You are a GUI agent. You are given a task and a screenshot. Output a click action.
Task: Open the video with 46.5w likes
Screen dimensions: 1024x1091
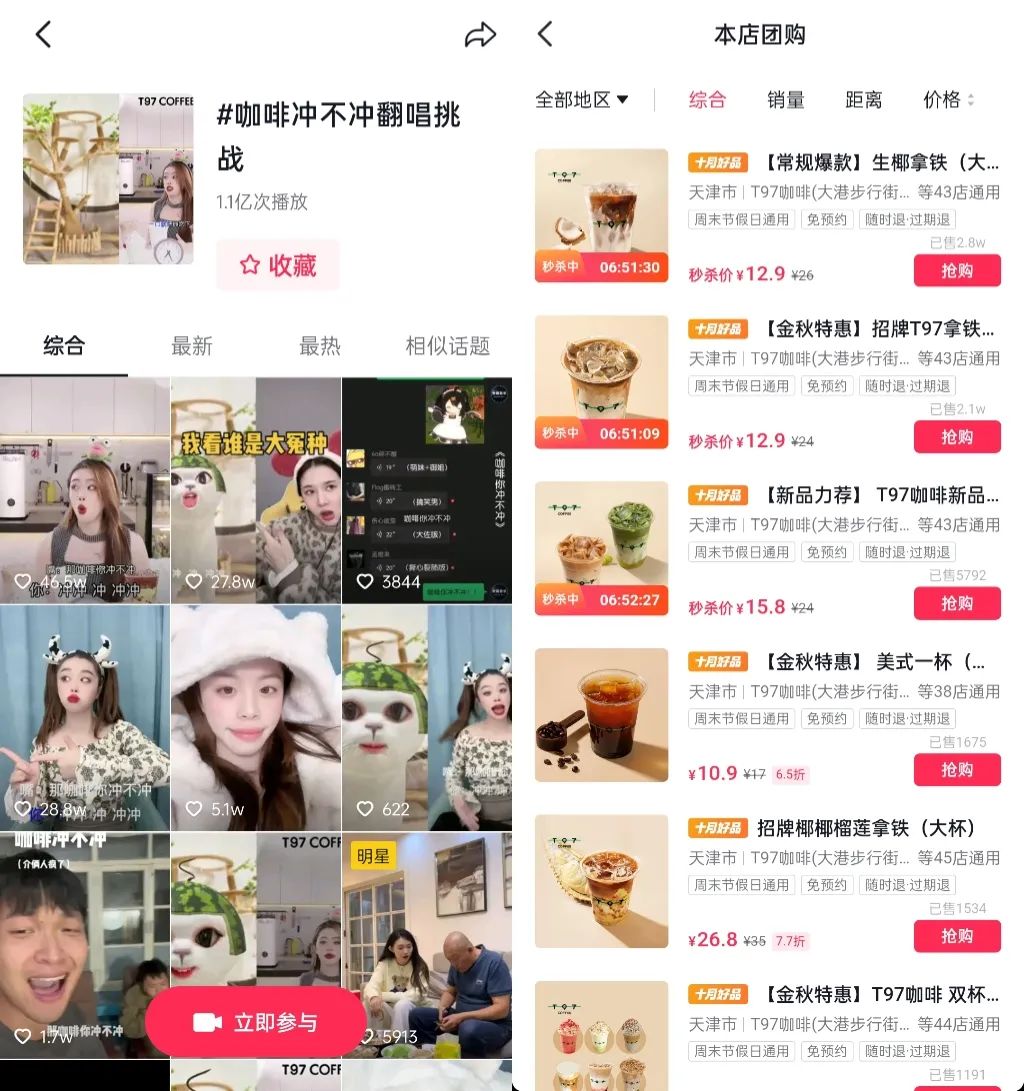[x=85, y=490]
